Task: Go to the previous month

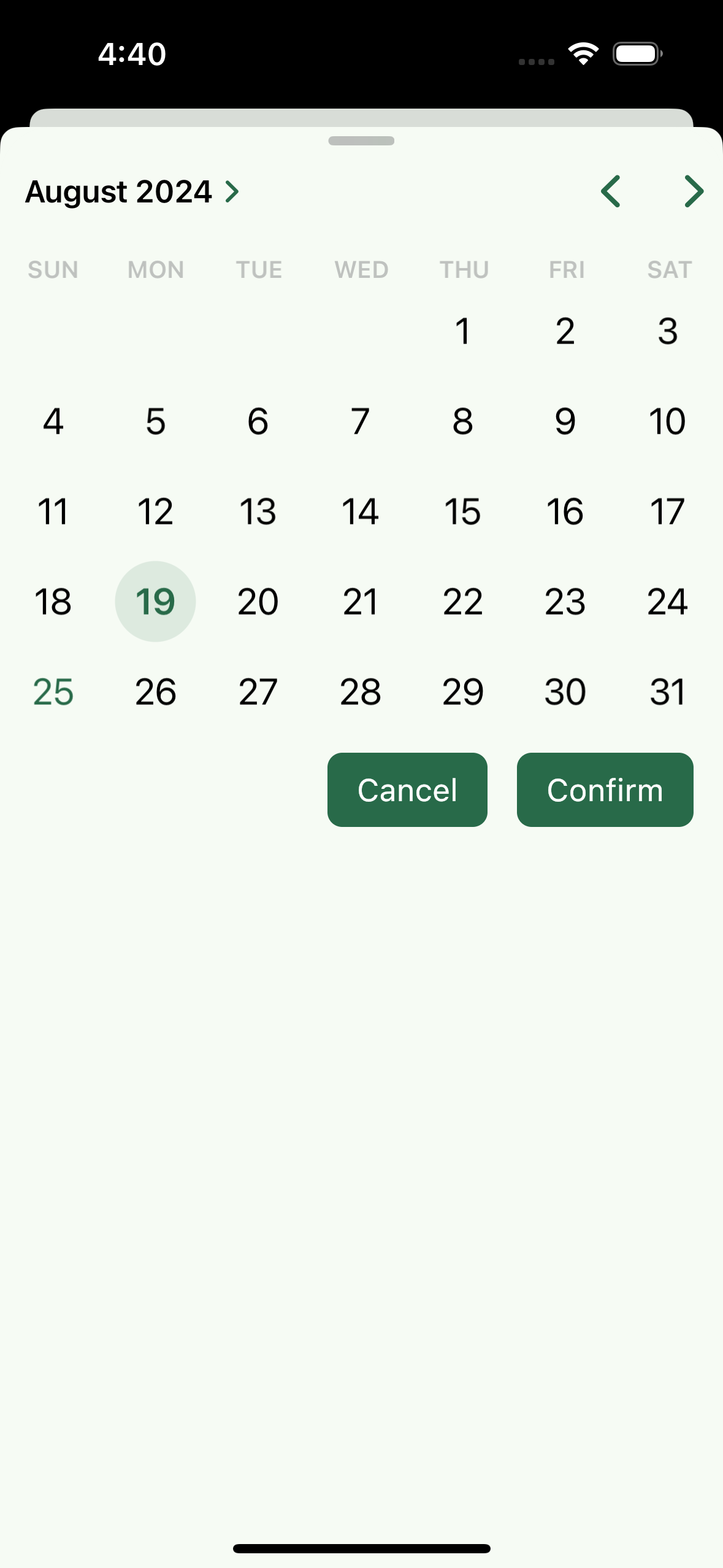Action: [x=610, y=191]
